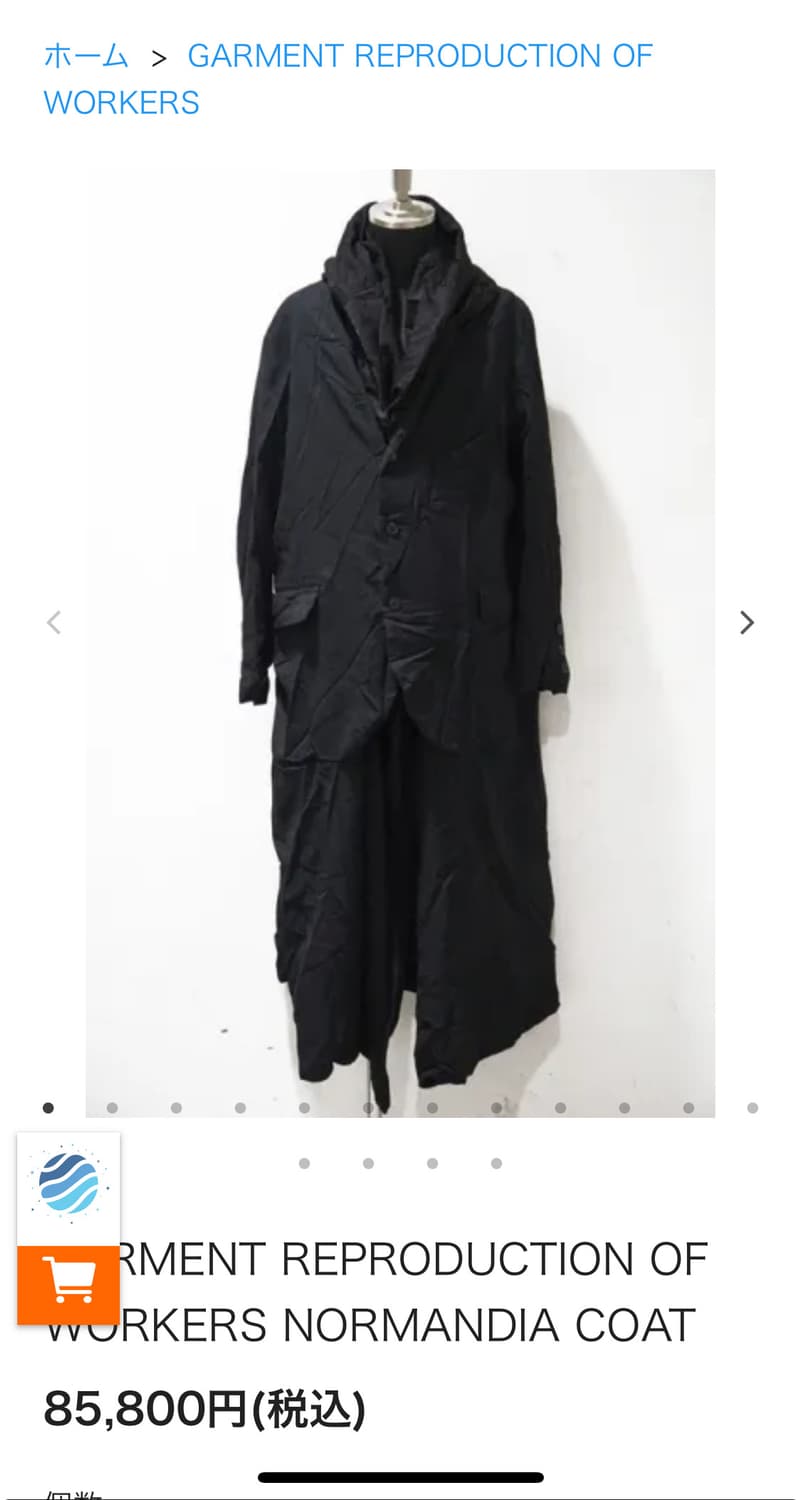The image size is (801, 1500).
Task: Open the black coat product image
Action: coord(400,643)
